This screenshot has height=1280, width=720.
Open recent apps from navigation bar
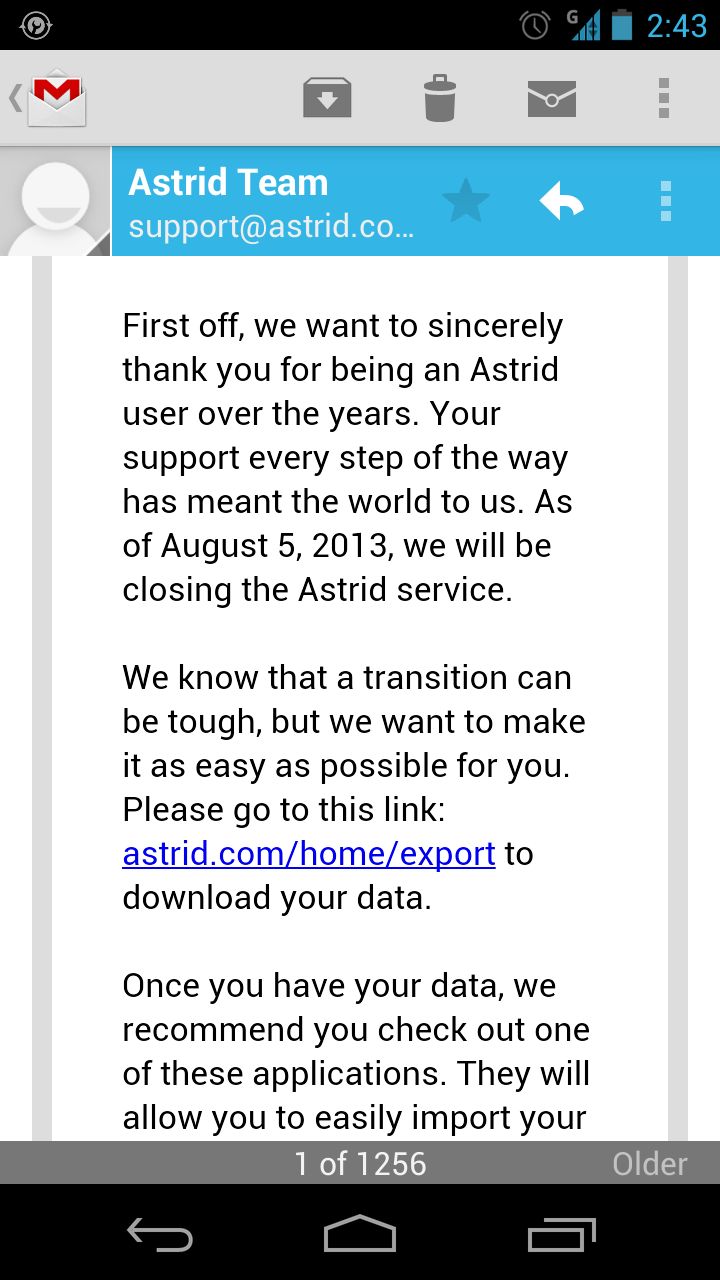pyautogui.click(x=562, y=1234)
